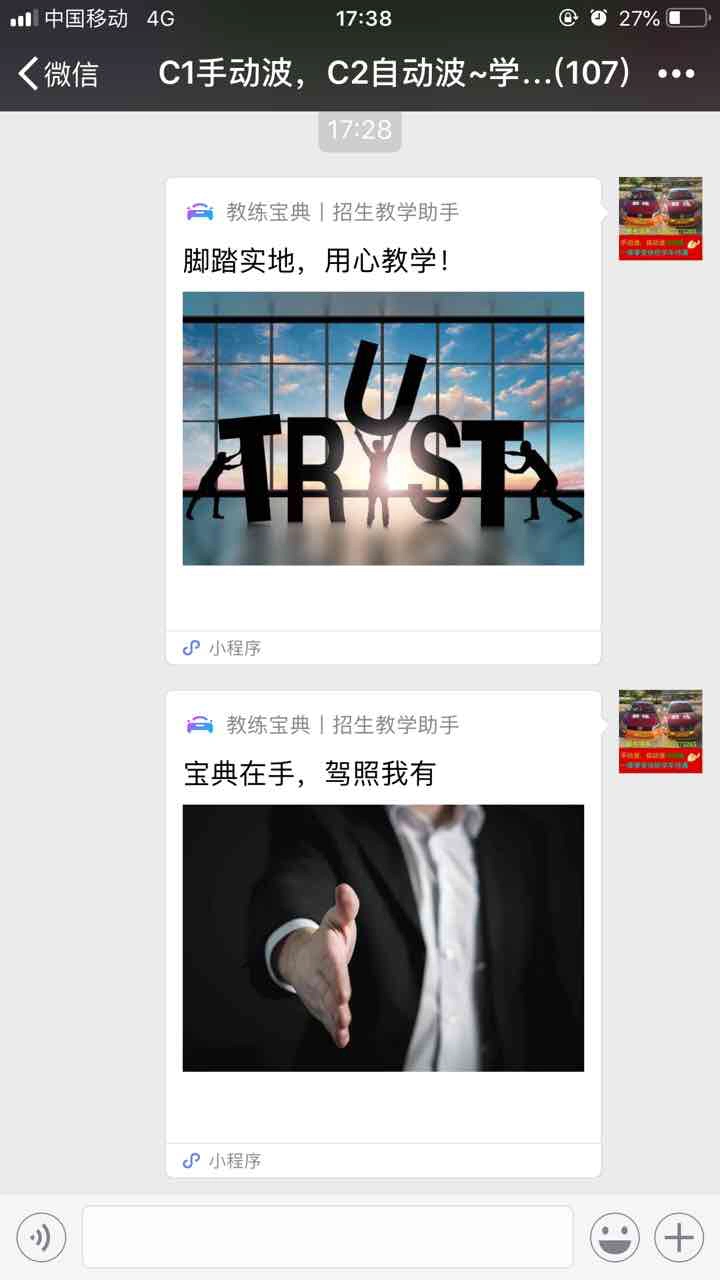View sender avatar beside 脚踏实地 card
Image resolution: width=720 pixels, height=1280 pixels.
pos(660,219)
